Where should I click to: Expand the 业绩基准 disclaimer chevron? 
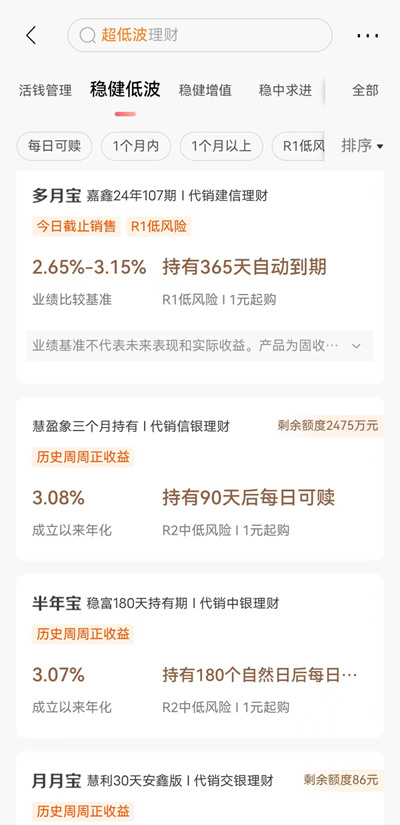click(356, 346)
